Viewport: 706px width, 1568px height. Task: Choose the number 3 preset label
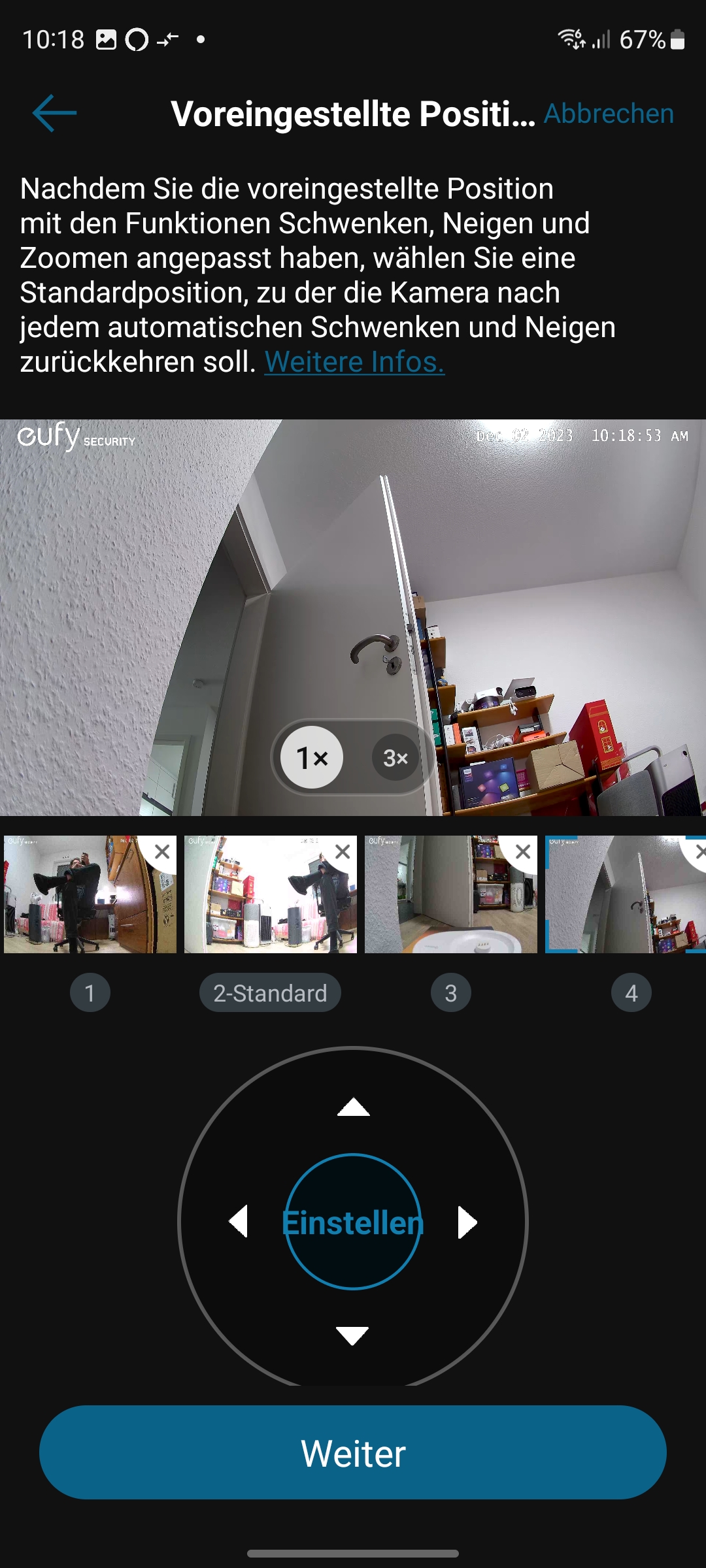pos(451,993)
